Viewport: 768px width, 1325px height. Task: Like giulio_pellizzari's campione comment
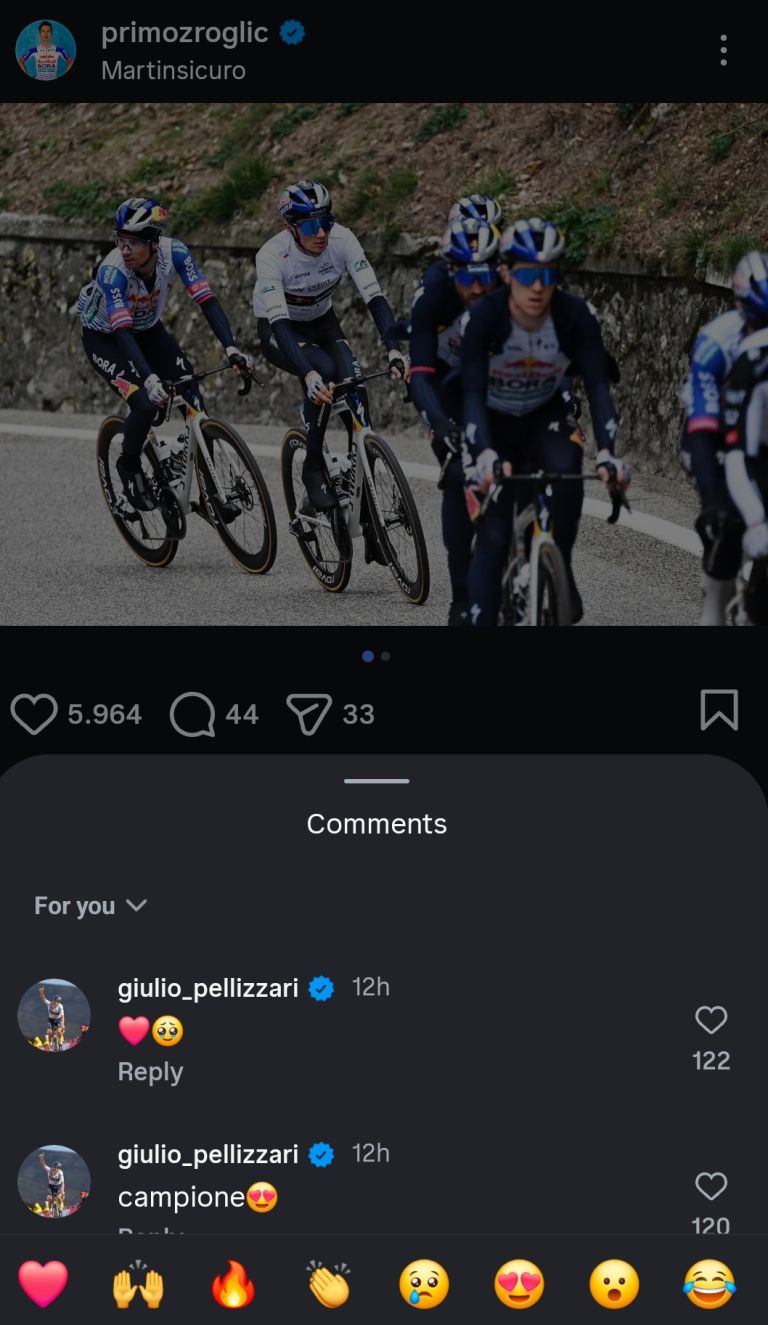tap(711, 1187)
